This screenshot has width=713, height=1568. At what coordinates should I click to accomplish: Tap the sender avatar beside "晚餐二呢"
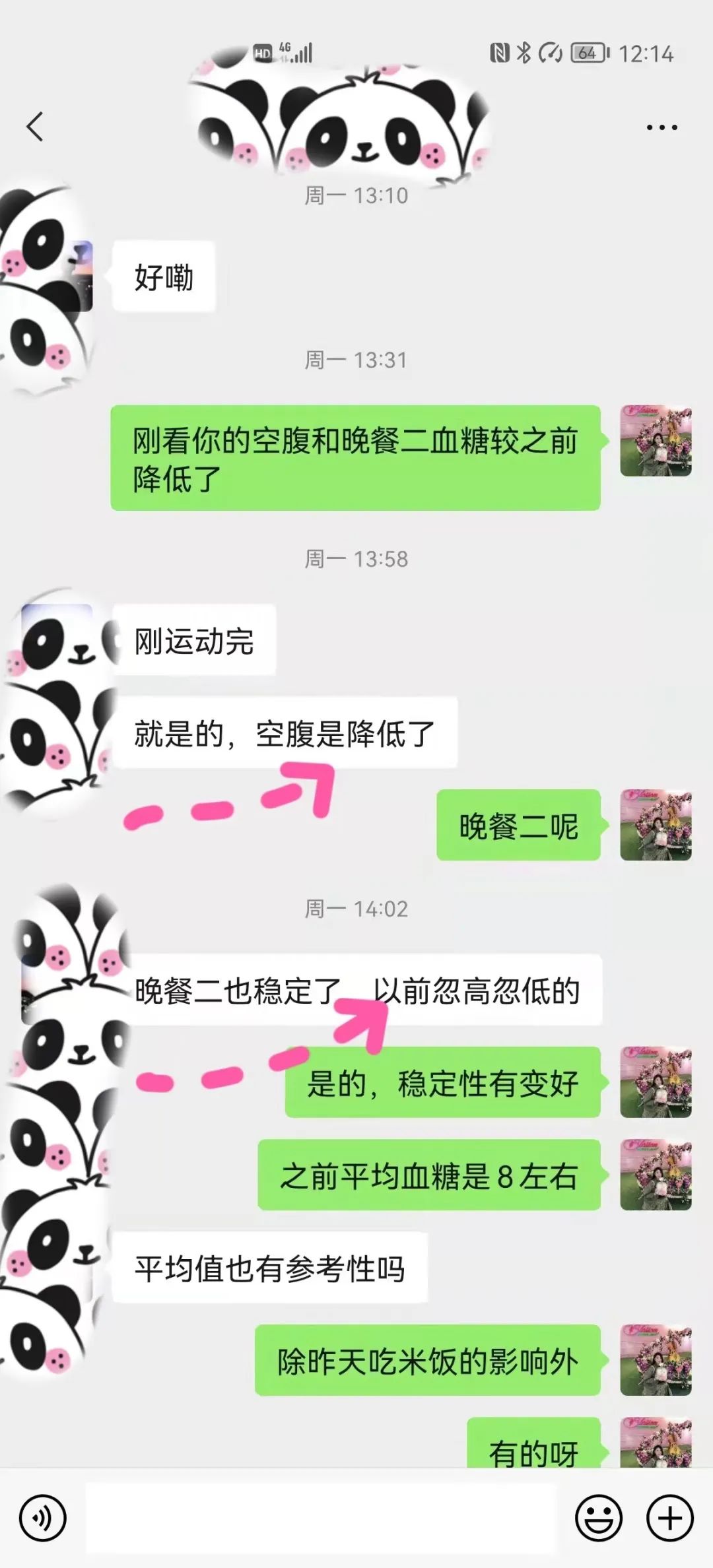656,825
